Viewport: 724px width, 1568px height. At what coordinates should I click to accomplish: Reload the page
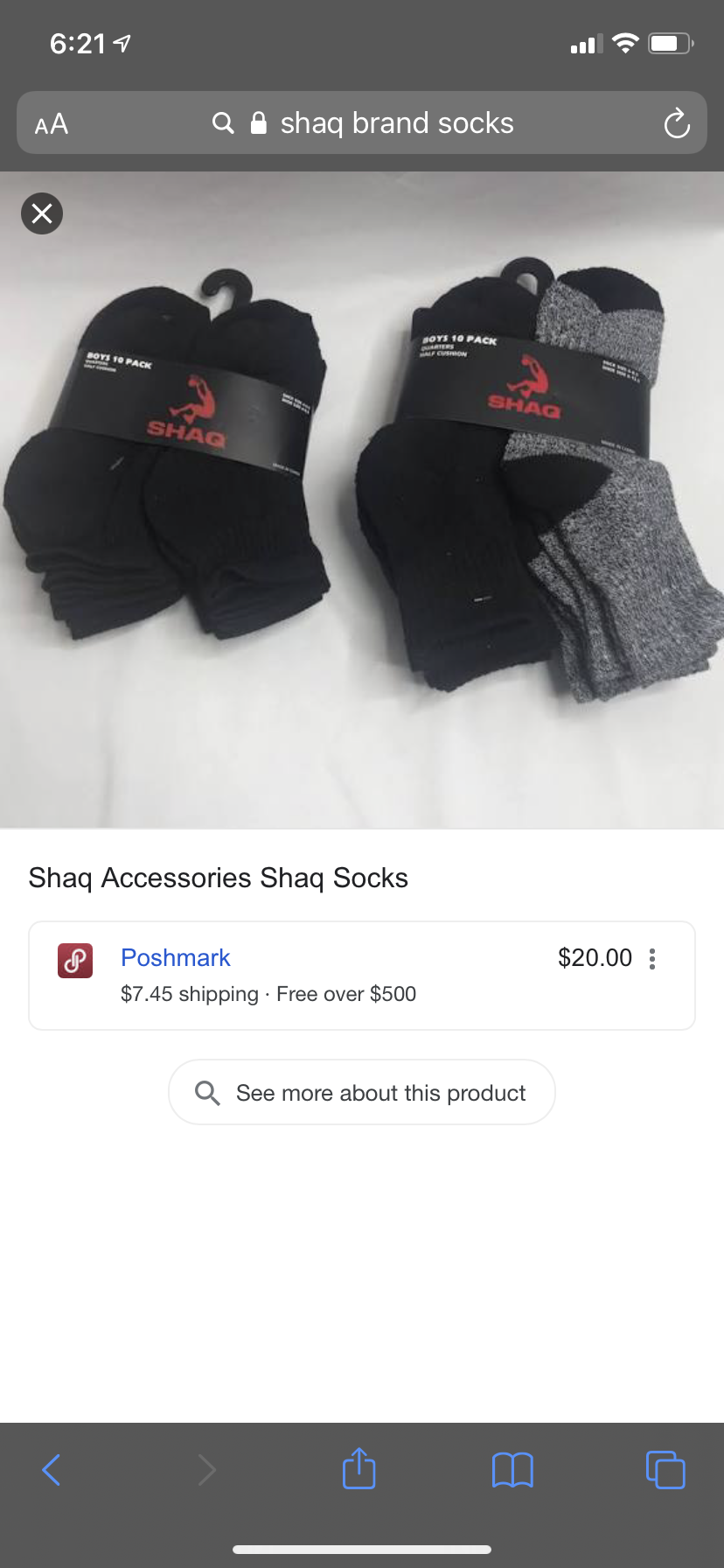click(677, 123)
